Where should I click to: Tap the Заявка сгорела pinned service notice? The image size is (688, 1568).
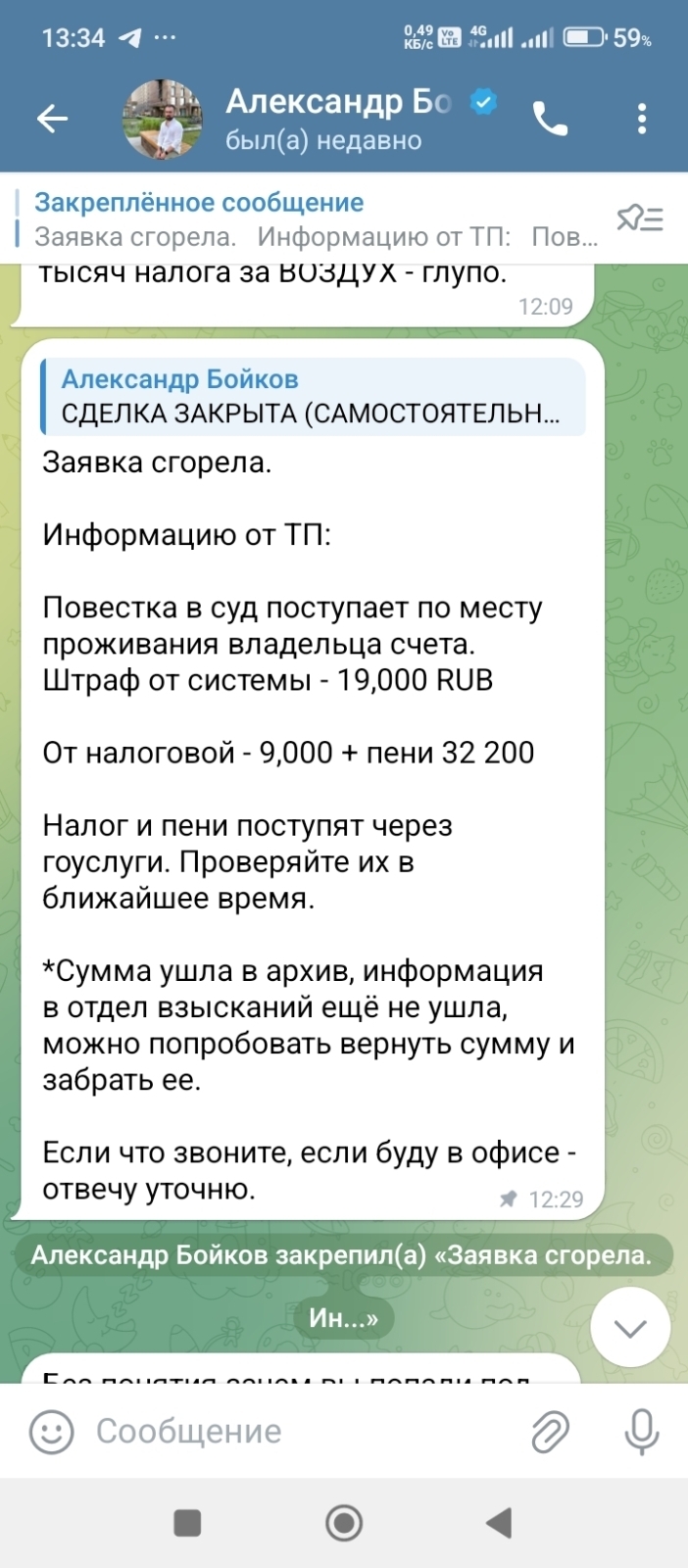point(343,1287)
